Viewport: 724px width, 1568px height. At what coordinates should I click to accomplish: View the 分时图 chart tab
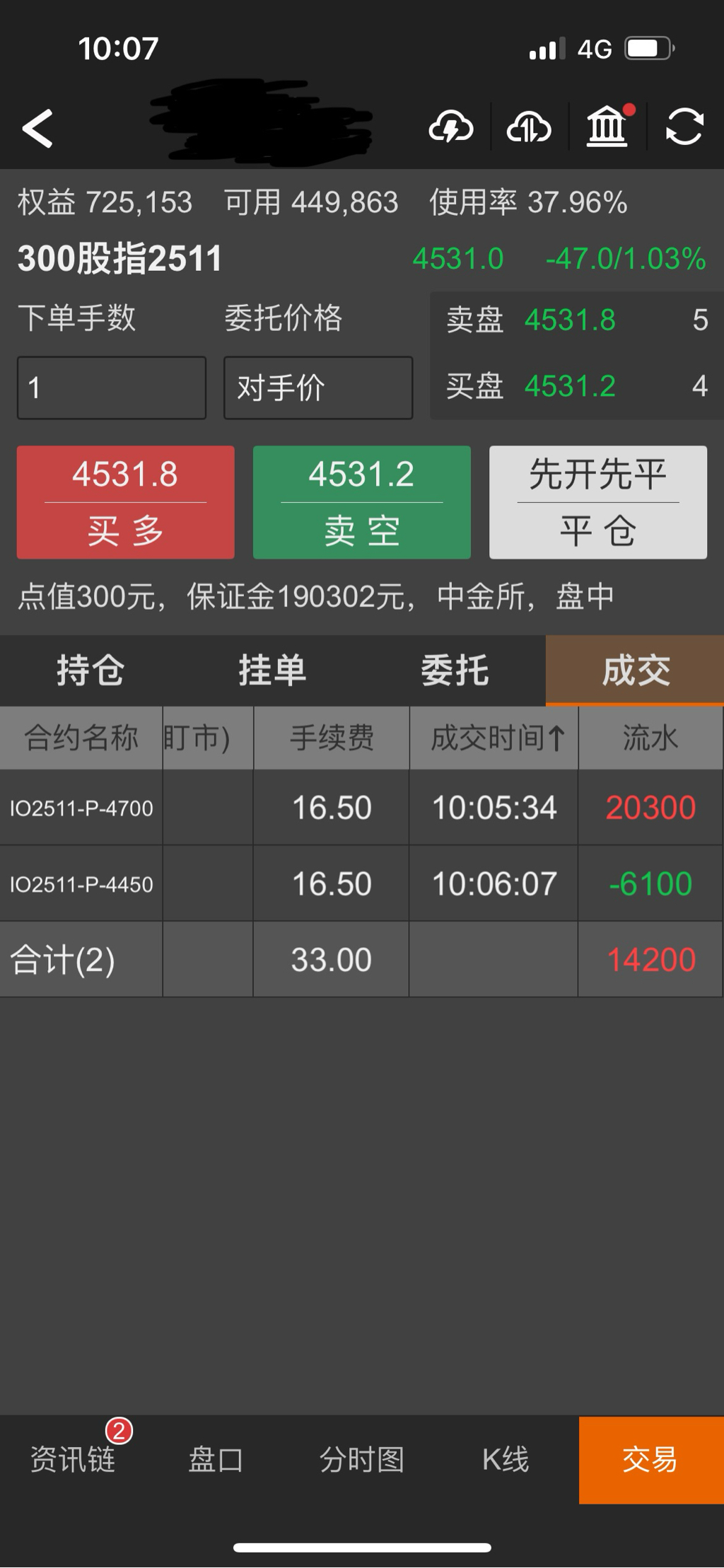click(x=362, y=1459)
